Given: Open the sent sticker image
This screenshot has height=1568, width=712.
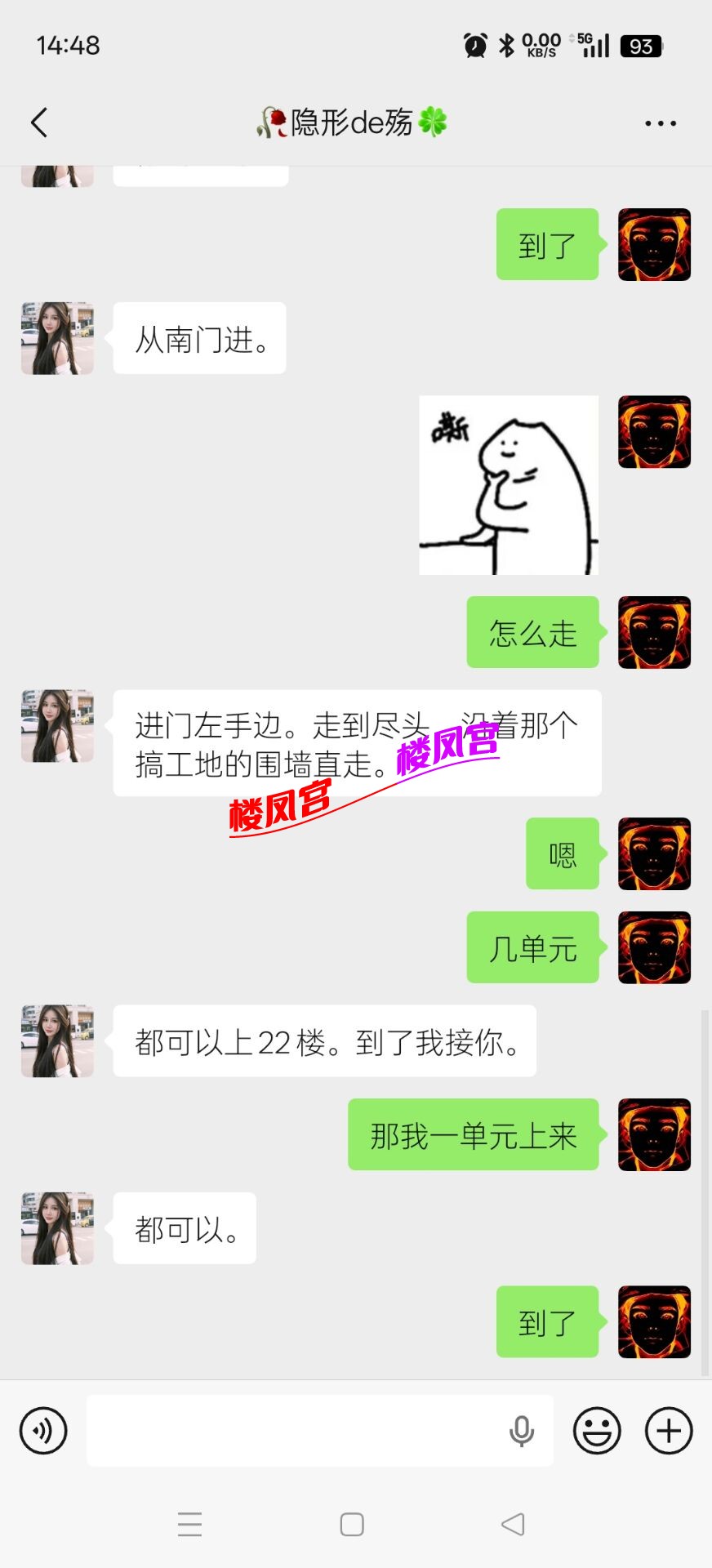Looking at the screenshot, I should pos(508,485).
